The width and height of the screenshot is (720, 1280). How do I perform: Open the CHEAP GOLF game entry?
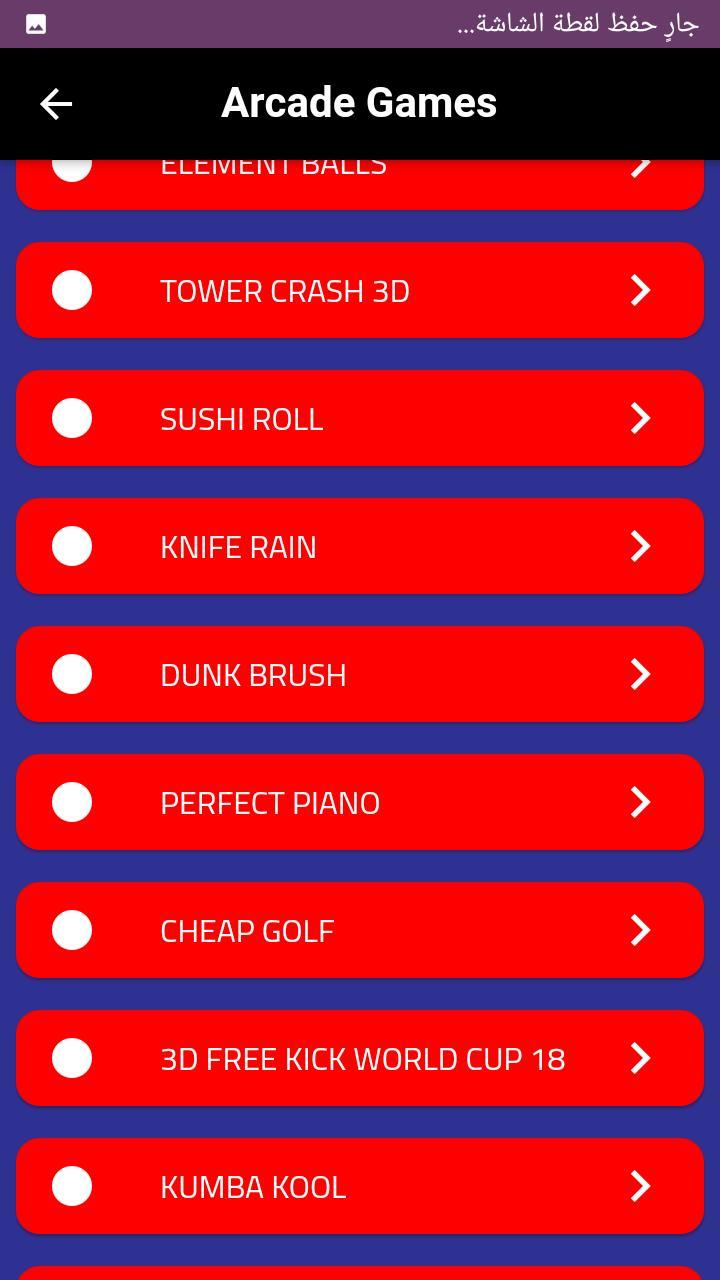(x=360, y=930)
